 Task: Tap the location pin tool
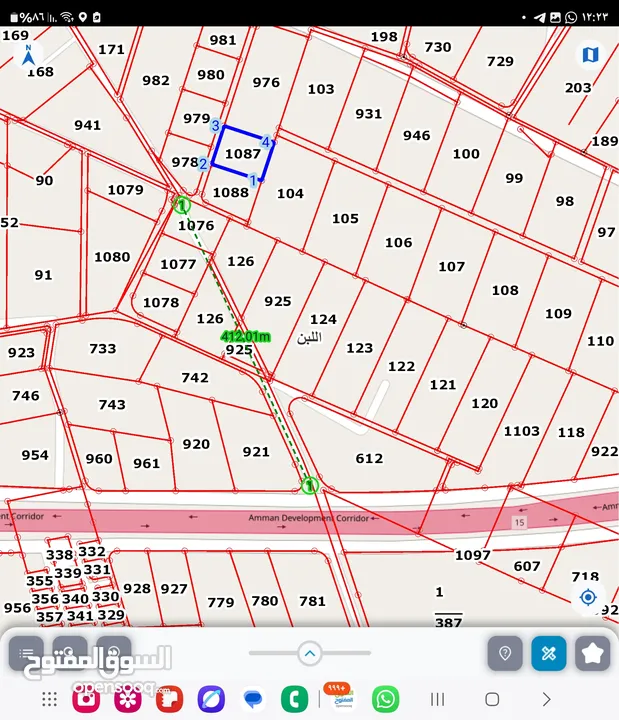point(505,653)
